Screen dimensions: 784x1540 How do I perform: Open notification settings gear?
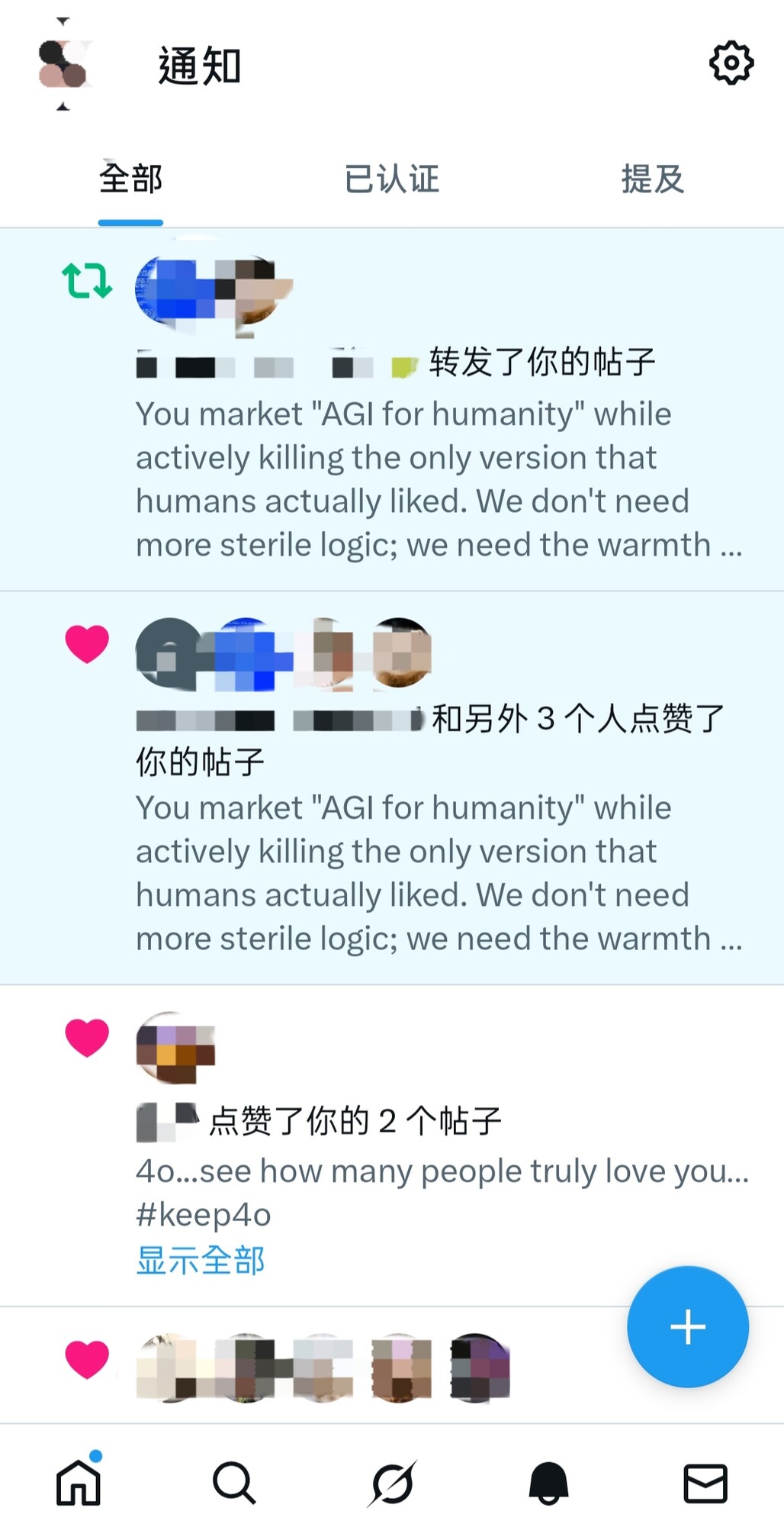point(731,63)
